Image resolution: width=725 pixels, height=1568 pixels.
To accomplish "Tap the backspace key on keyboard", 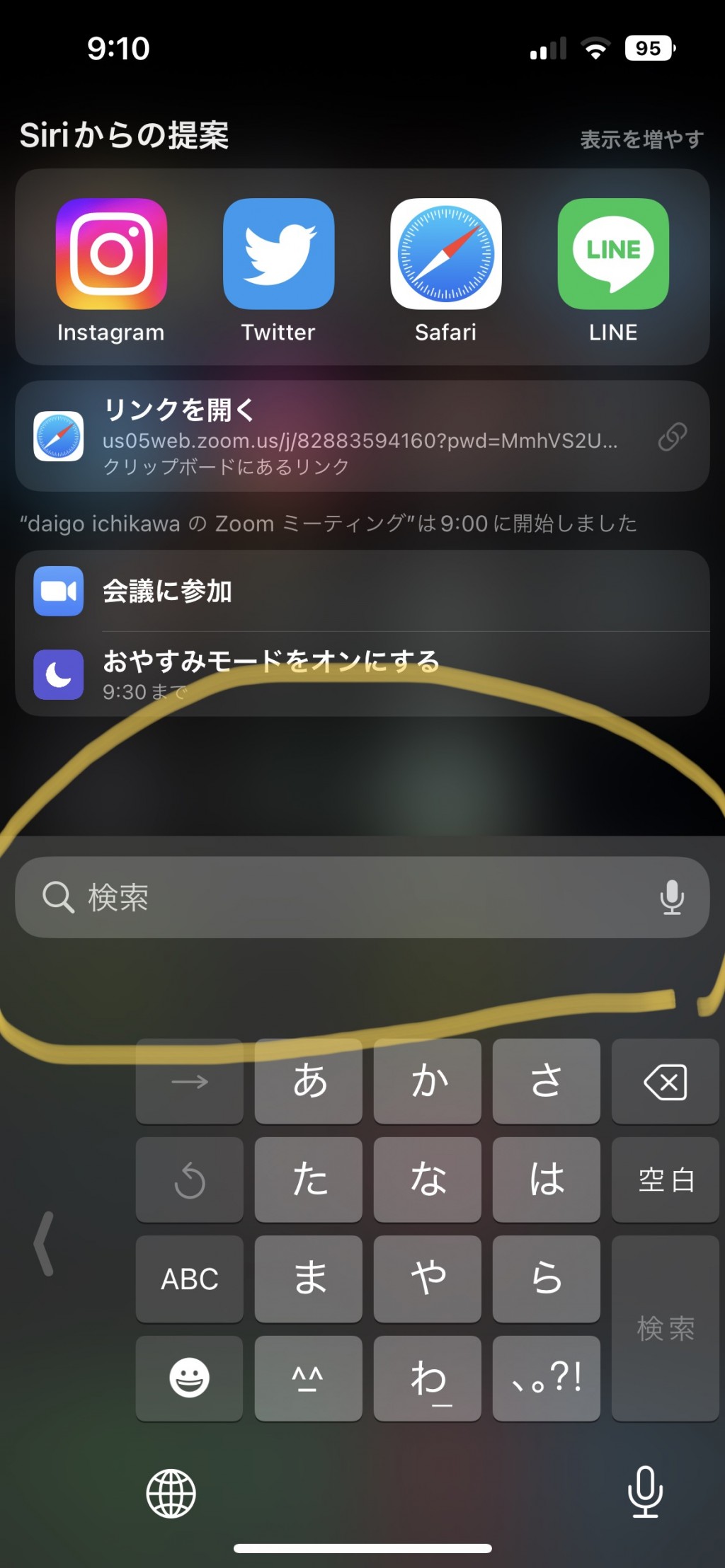I will pyautogui.click(x=665, y=1081).
